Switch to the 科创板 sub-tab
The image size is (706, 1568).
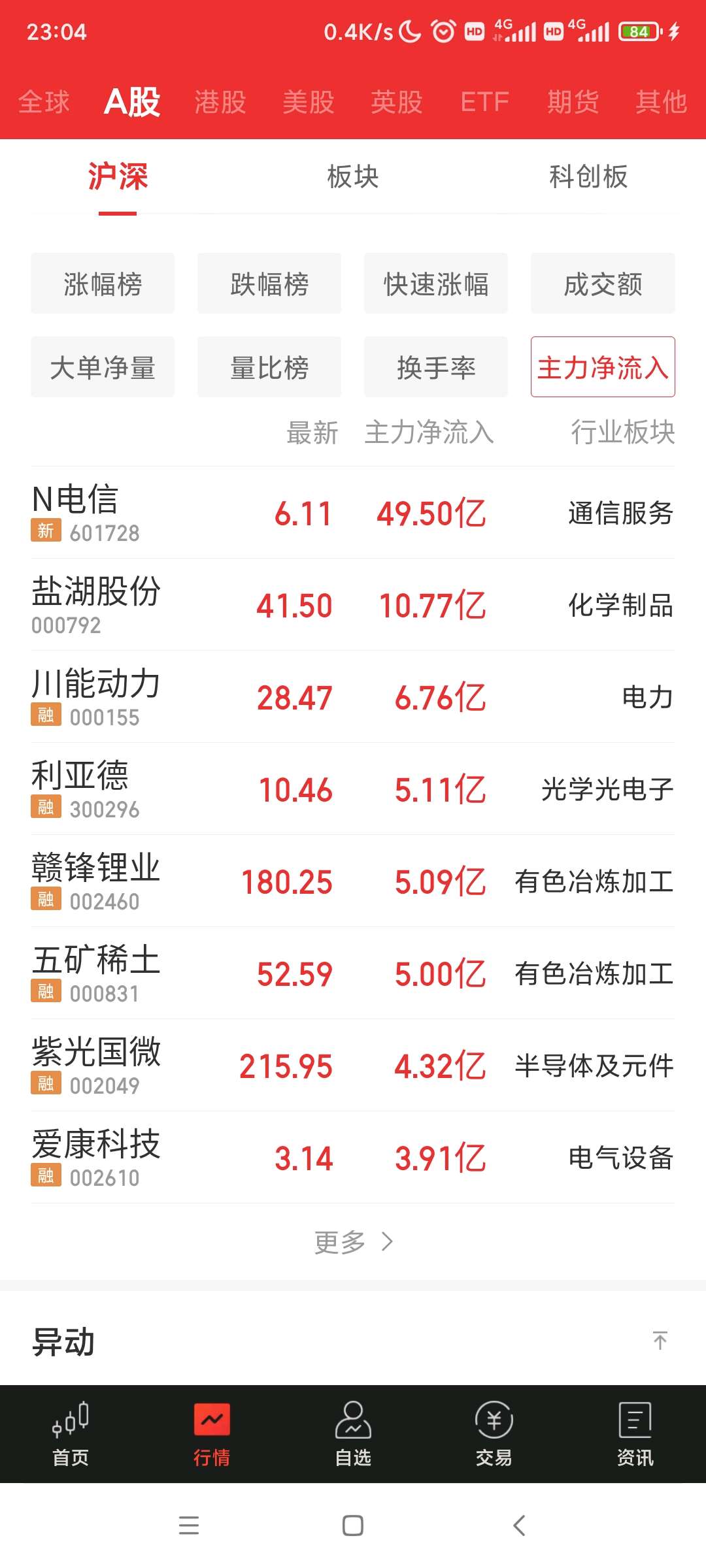[x=588, y=176]
